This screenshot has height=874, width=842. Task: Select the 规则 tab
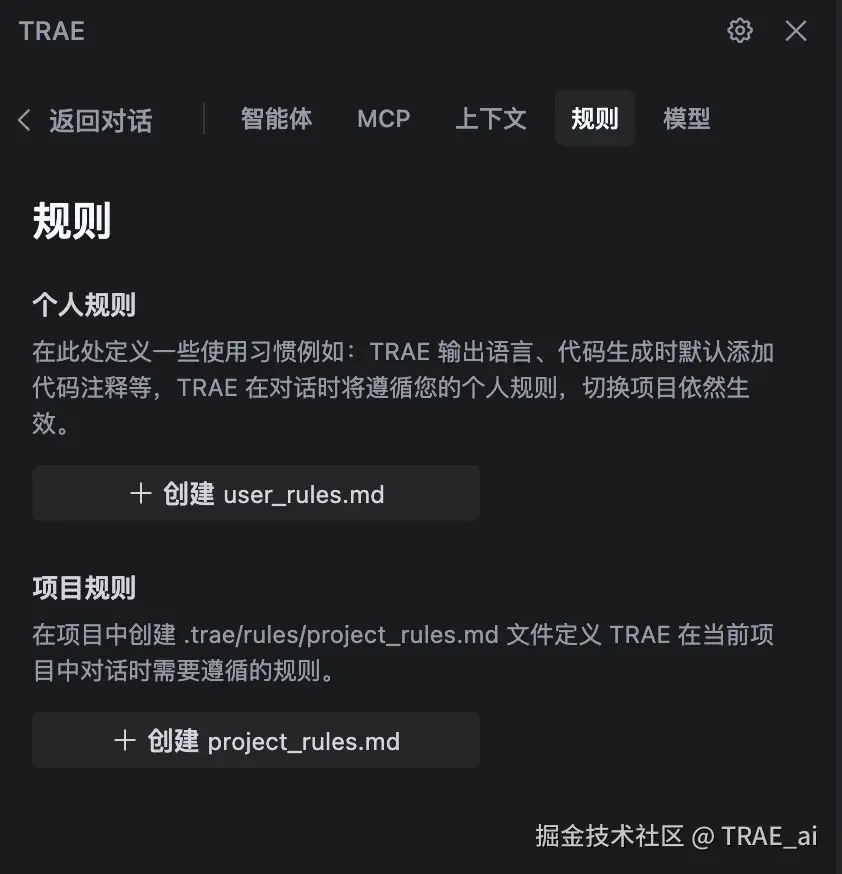pos(595,119)
